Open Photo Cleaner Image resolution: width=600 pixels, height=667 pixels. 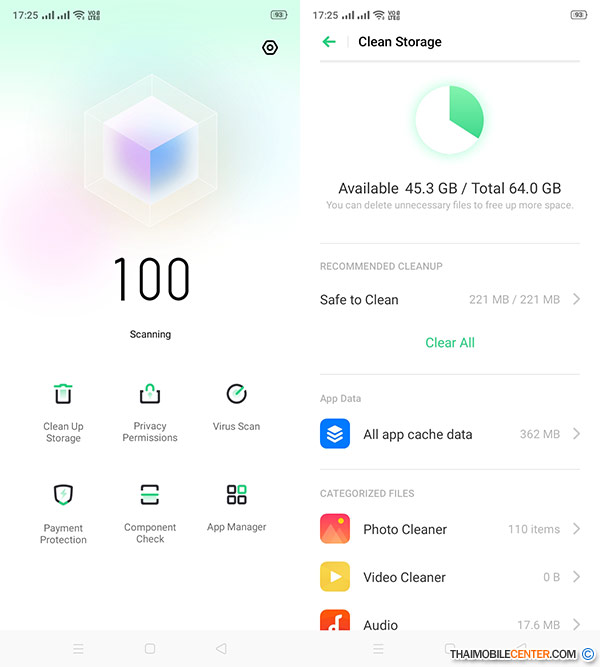pyautogui.click(x=449, y=529)
